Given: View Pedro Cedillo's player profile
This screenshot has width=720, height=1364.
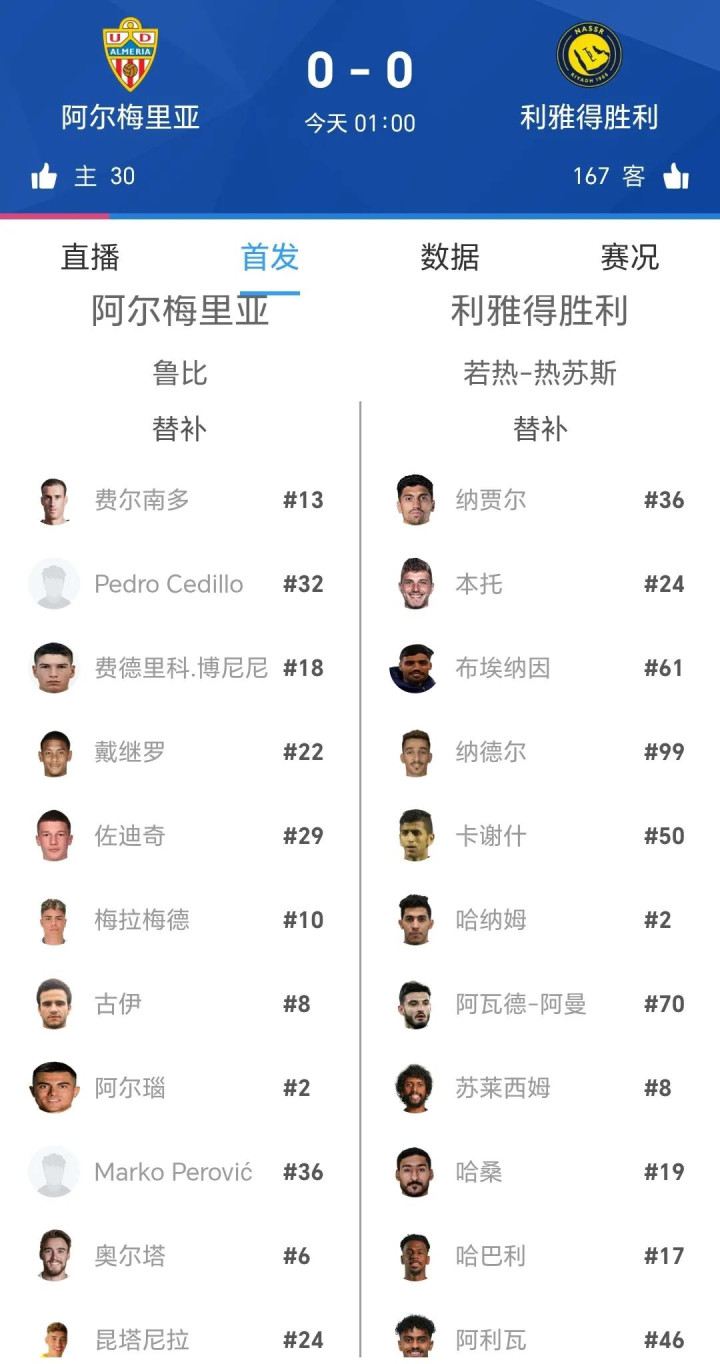Looking at the screenshot, I should [x=180, y=584].
